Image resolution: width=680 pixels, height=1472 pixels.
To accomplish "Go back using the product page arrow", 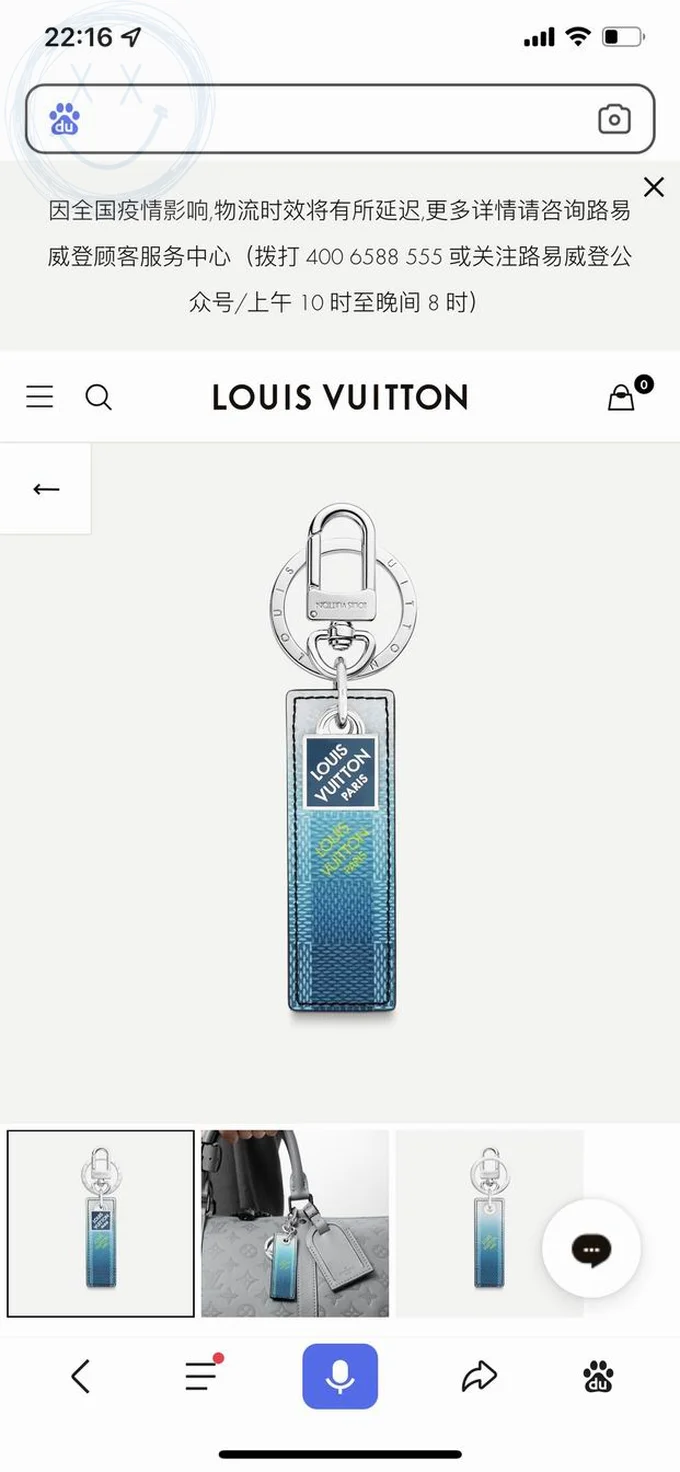I will click(46, 489).
